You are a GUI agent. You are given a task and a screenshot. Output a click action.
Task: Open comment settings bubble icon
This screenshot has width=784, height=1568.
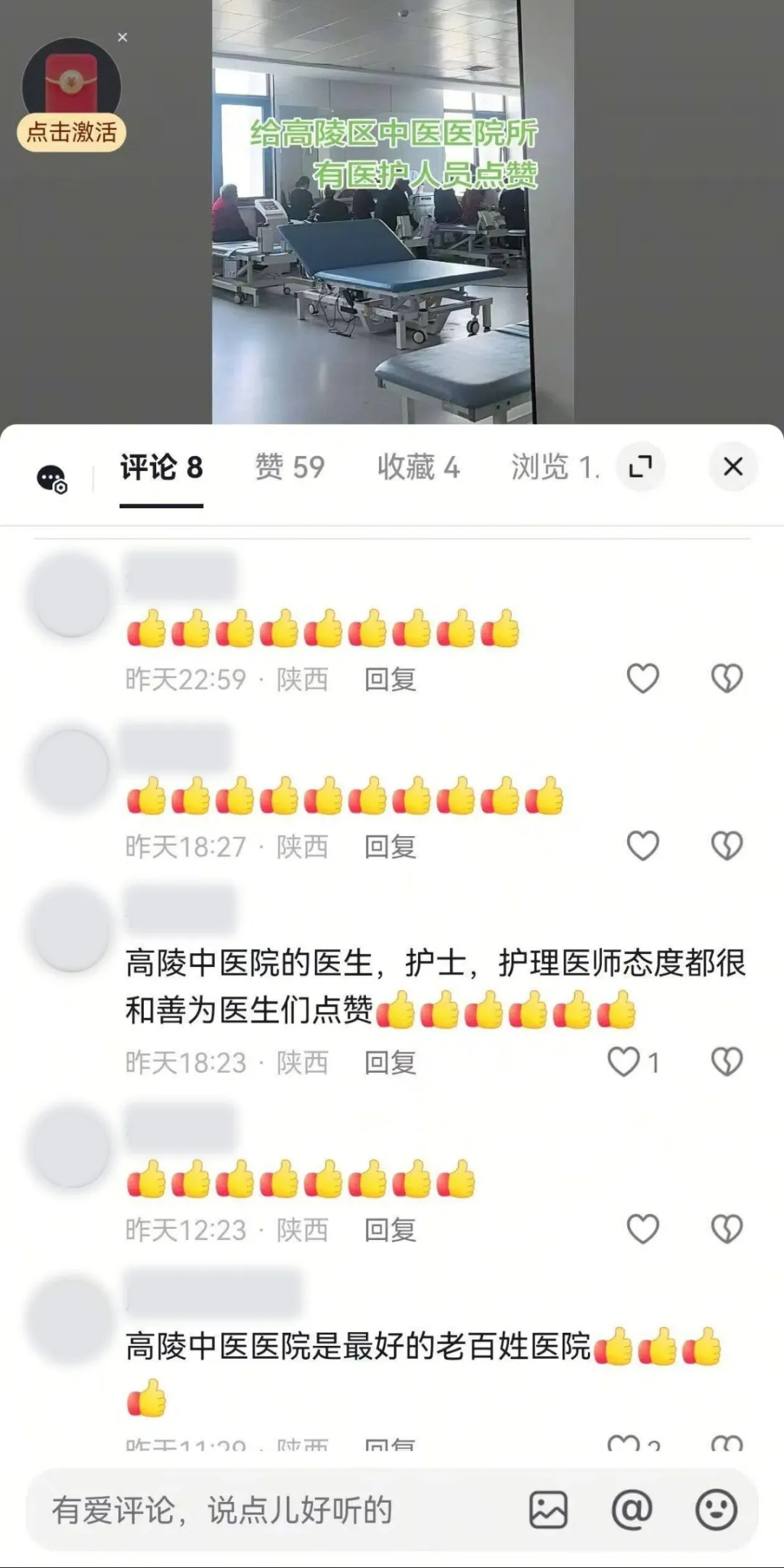pos(52,478)
